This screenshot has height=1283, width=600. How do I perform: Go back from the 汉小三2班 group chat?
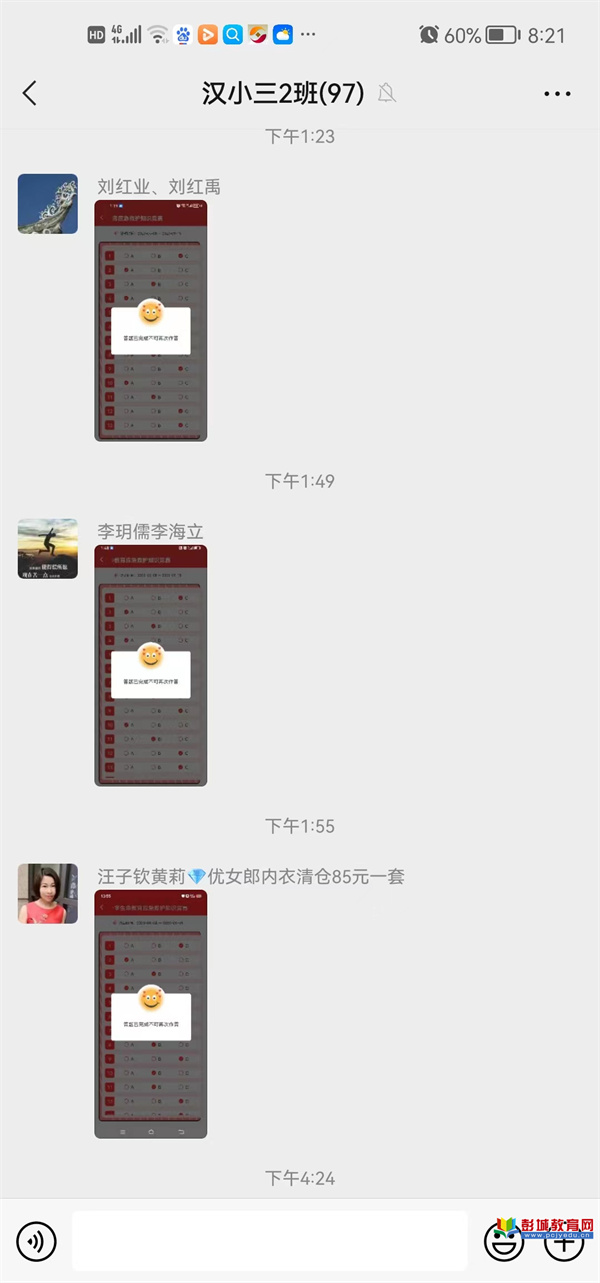click(x=30, y=93)
